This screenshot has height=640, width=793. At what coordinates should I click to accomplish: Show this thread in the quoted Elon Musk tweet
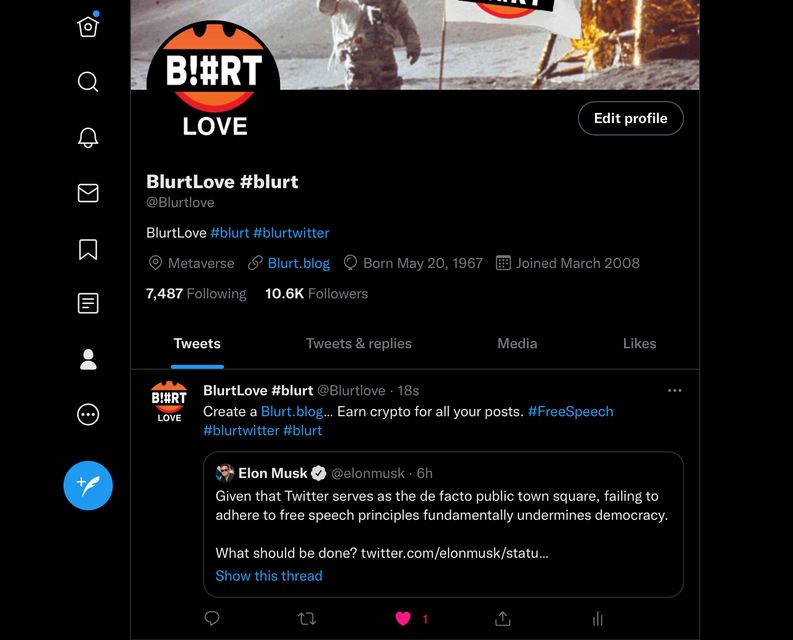269,575
